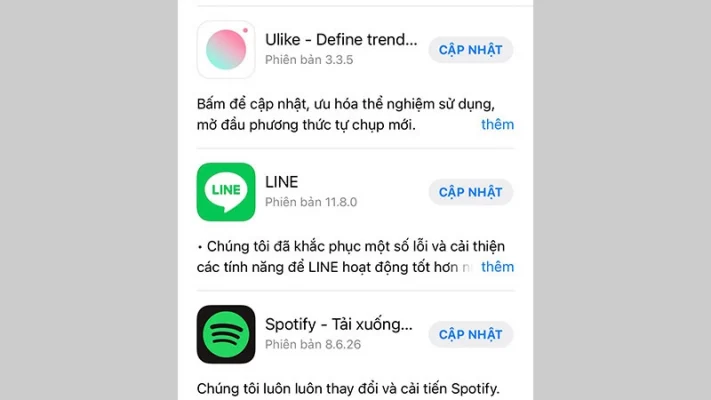711x400 pixels.
Task: Update the Spotify app
Action: (x=470, y=334)
